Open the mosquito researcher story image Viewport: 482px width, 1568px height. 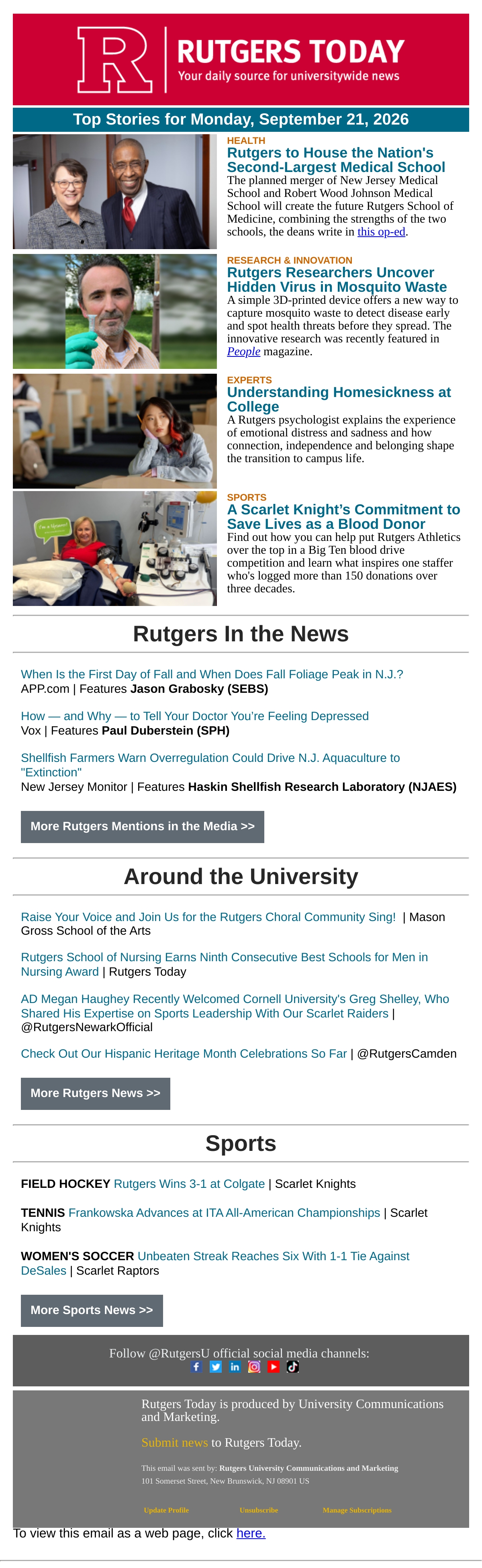pyautogui.click(x=115, y=312)
